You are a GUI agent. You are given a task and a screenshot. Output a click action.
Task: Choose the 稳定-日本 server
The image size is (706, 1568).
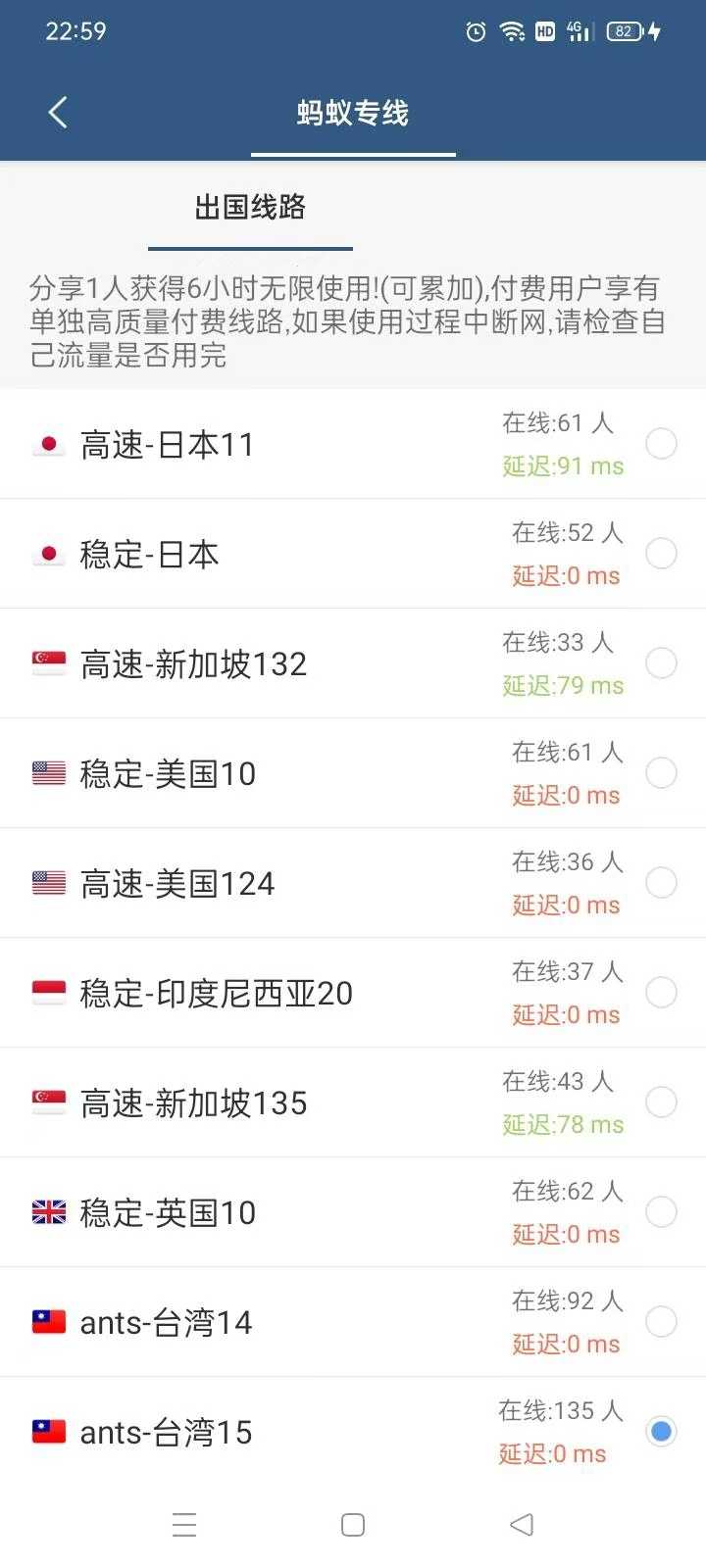(661, 554)
